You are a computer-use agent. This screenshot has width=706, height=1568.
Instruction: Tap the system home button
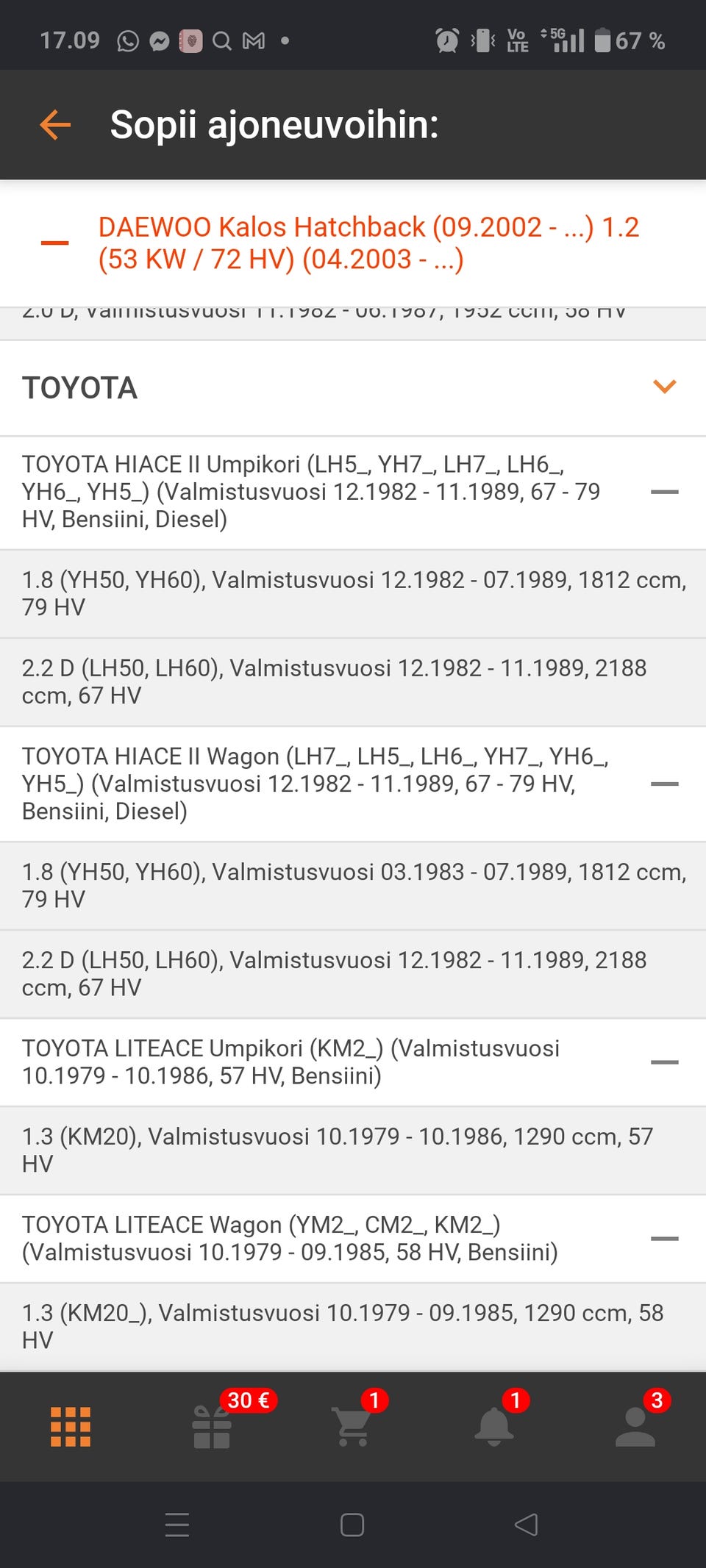[352, 1525]
